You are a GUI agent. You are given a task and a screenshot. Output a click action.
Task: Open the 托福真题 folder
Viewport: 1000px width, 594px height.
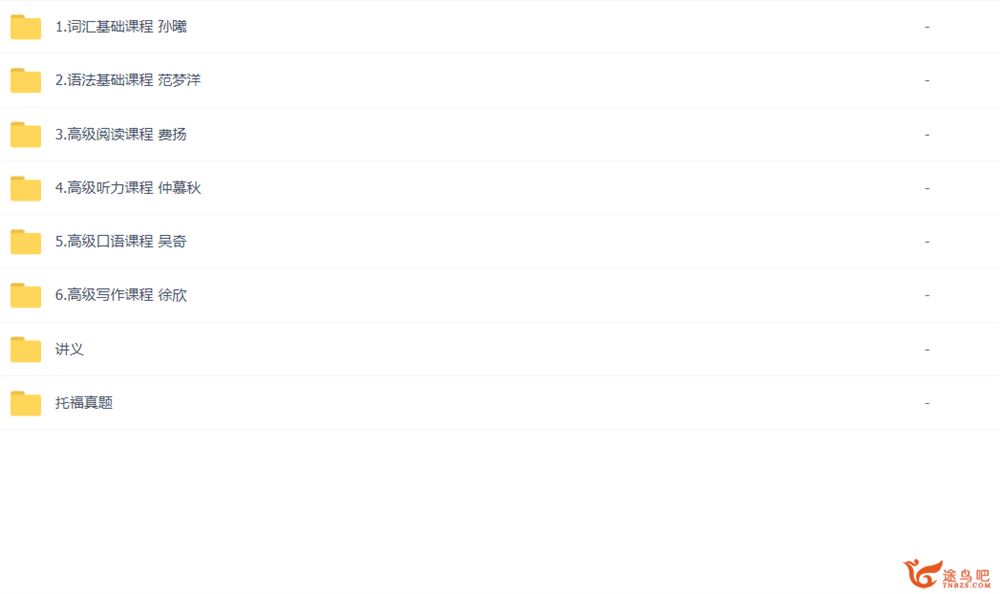pyautogui.click(x=83, y=403)
